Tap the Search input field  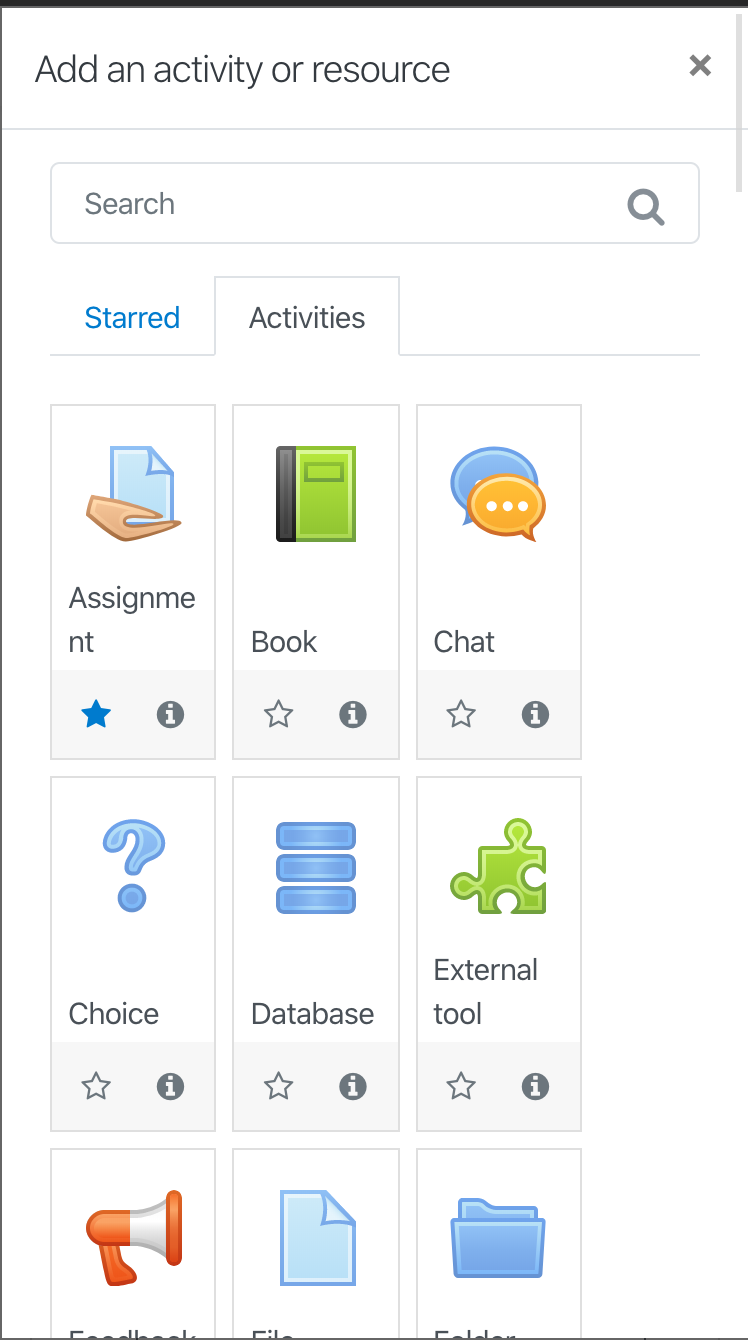click(375, 203)
